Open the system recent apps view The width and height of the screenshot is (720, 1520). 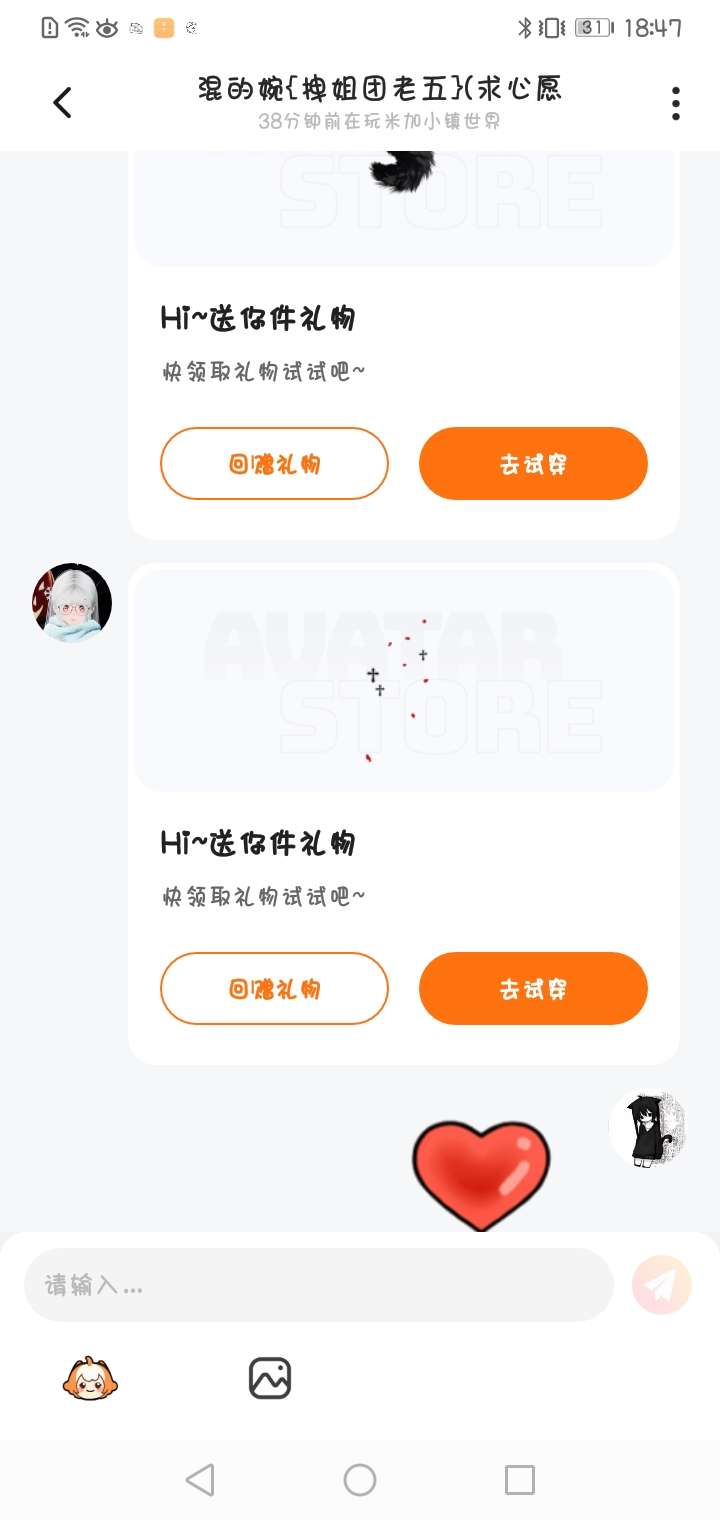click(x=519, y=1480)
